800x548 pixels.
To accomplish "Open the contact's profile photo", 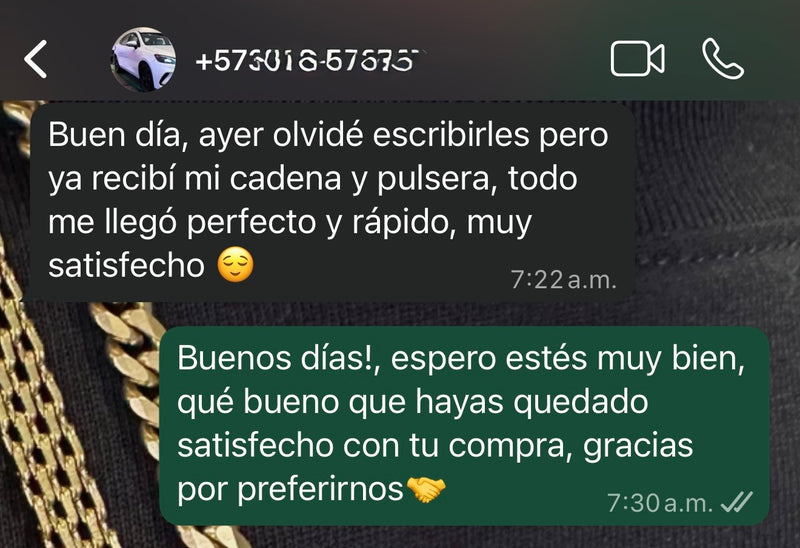I will point(143,59).
